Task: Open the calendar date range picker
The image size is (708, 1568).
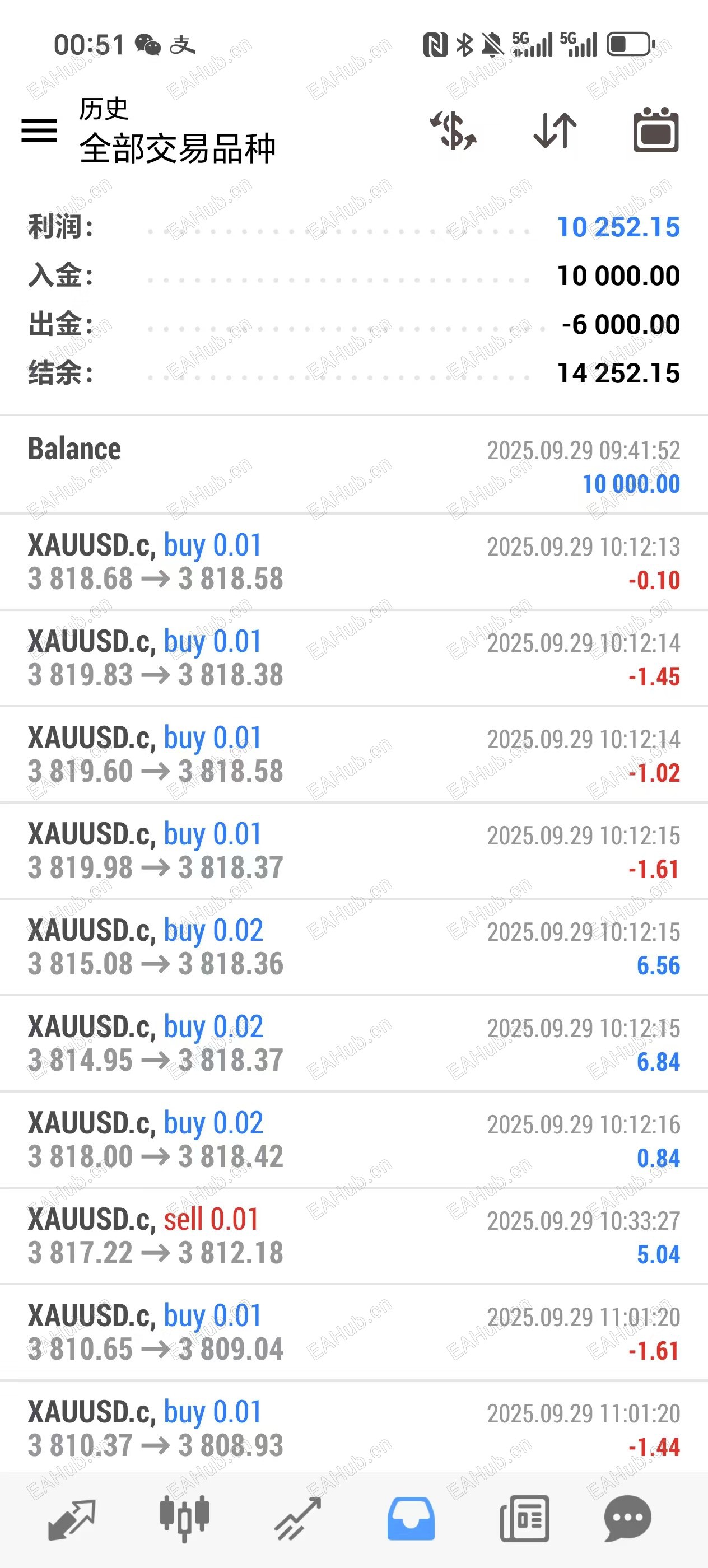Action: coord(656,130)
